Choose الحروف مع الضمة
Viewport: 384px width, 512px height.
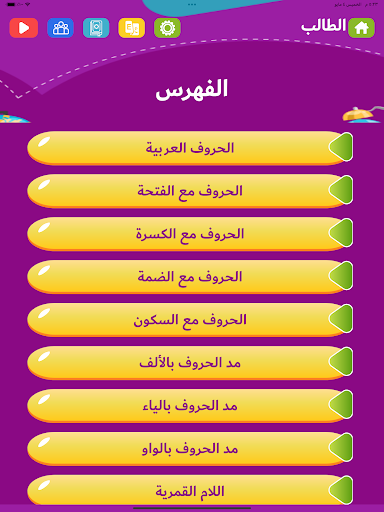tap(190, 277)
